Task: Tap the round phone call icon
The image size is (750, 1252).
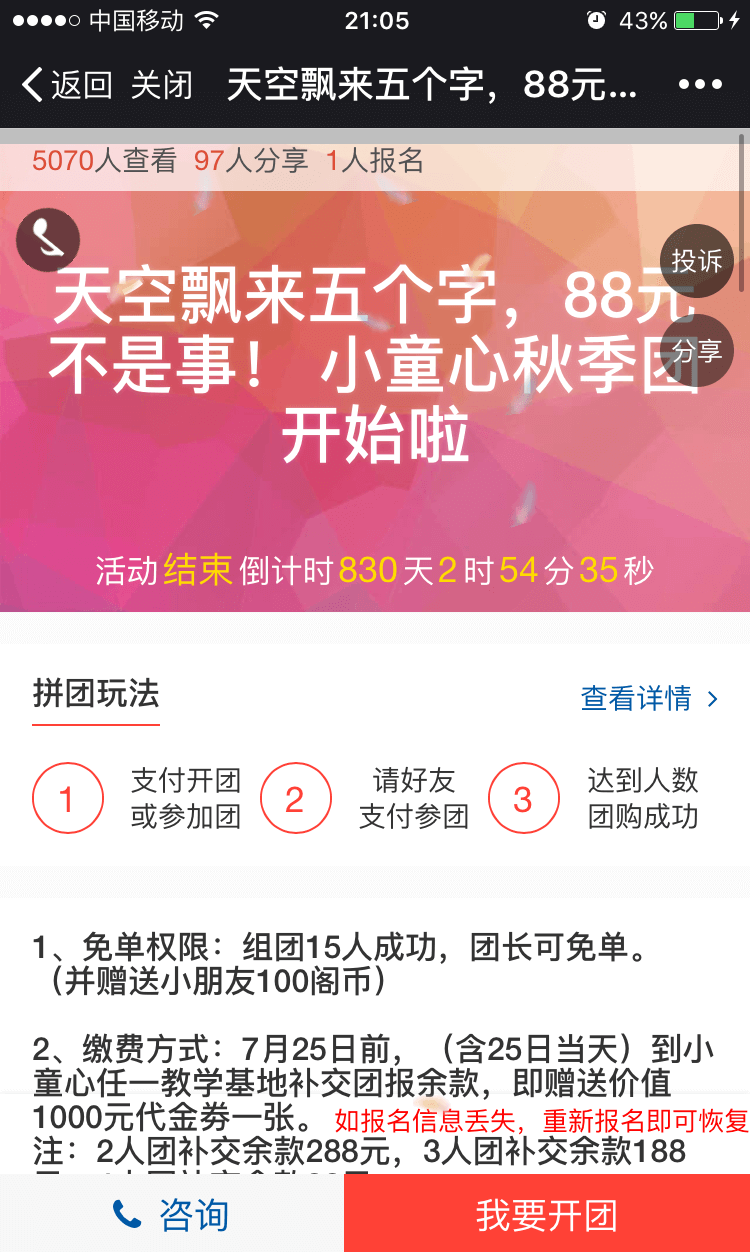Action: tap(48, 240)
